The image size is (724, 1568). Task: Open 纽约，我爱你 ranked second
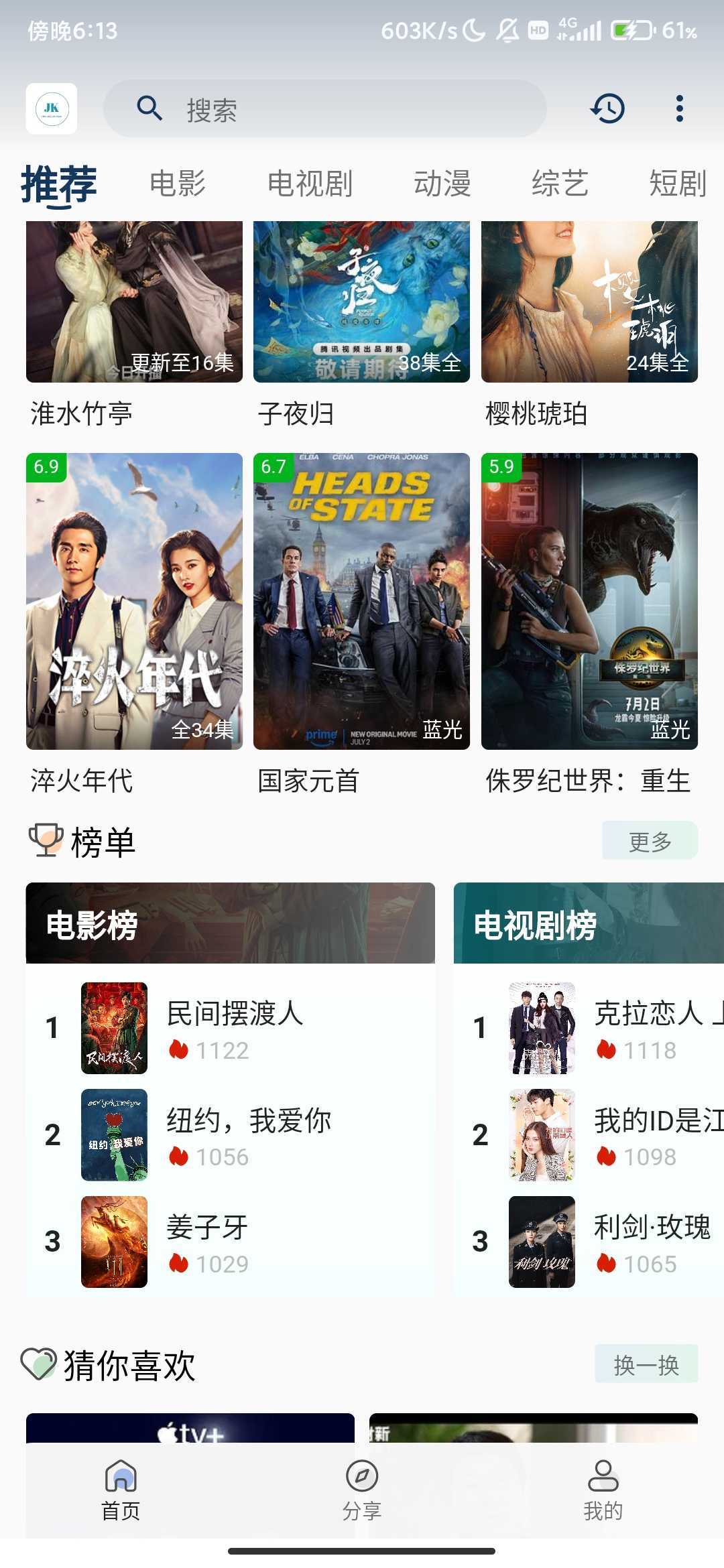248,1134
